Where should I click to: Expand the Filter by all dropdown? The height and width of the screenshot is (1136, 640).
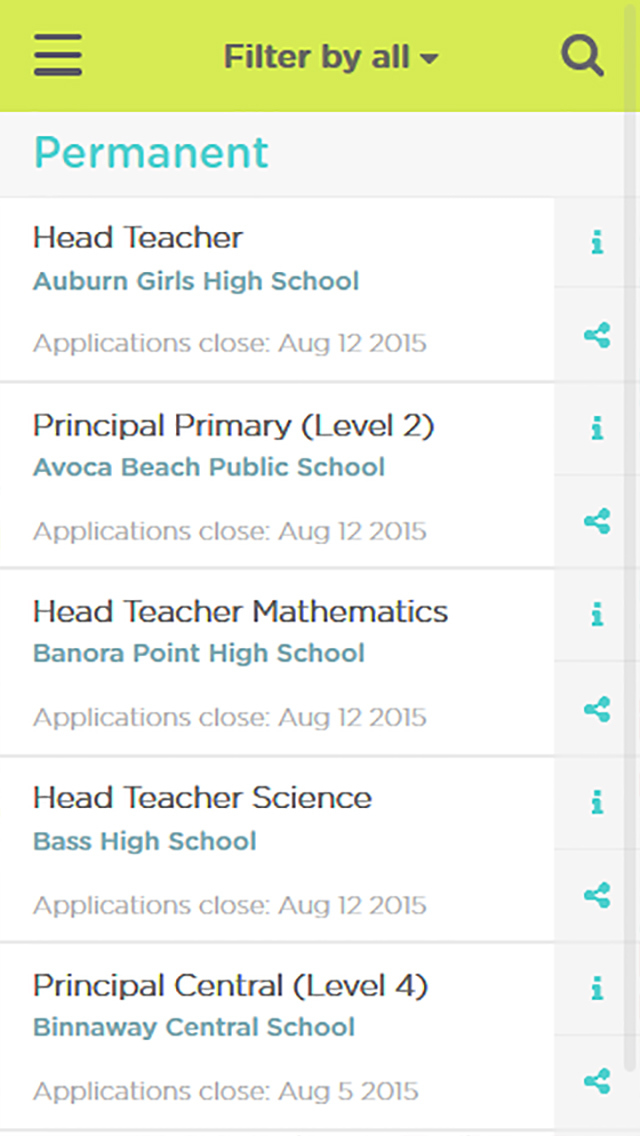[331, 57]
